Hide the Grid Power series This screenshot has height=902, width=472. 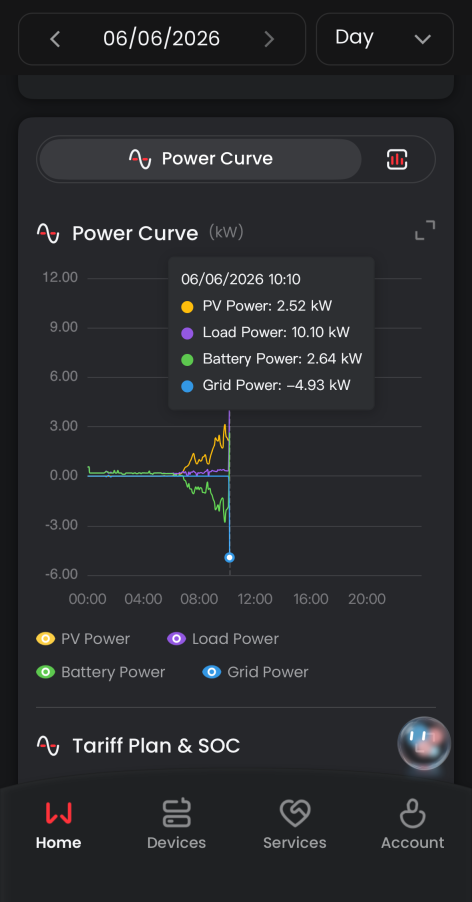(256, 672)
